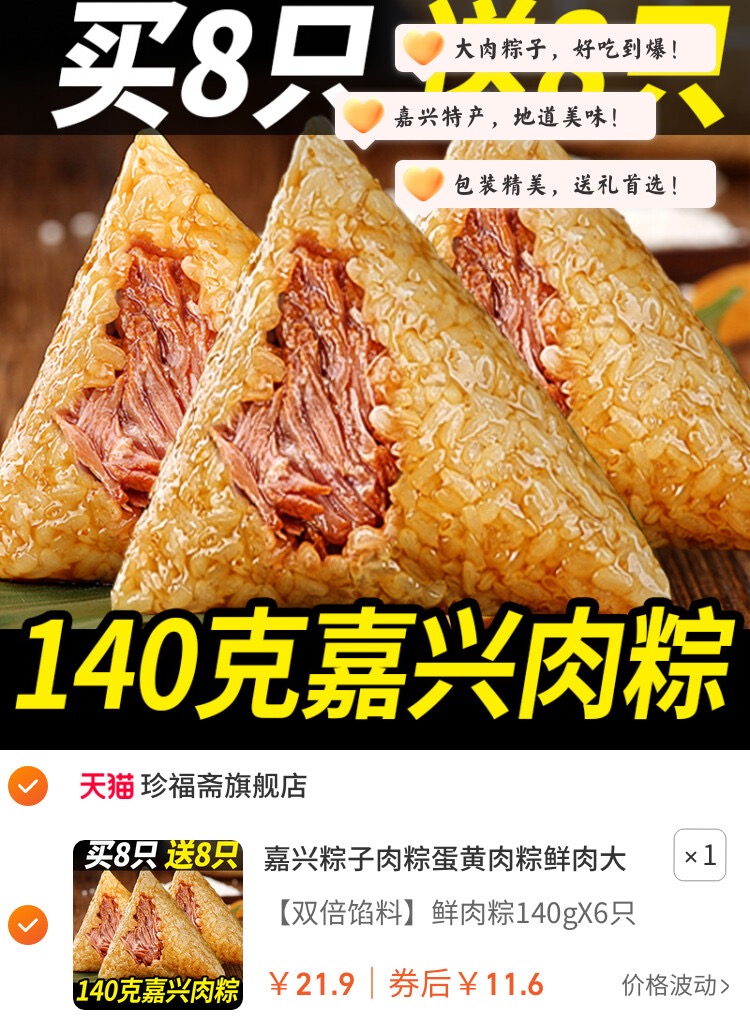Toggle the checkbox for the 嘉兴粽子 item
Image resolution: width=750 pixels, height=1030 pixels.
(27, 924)
